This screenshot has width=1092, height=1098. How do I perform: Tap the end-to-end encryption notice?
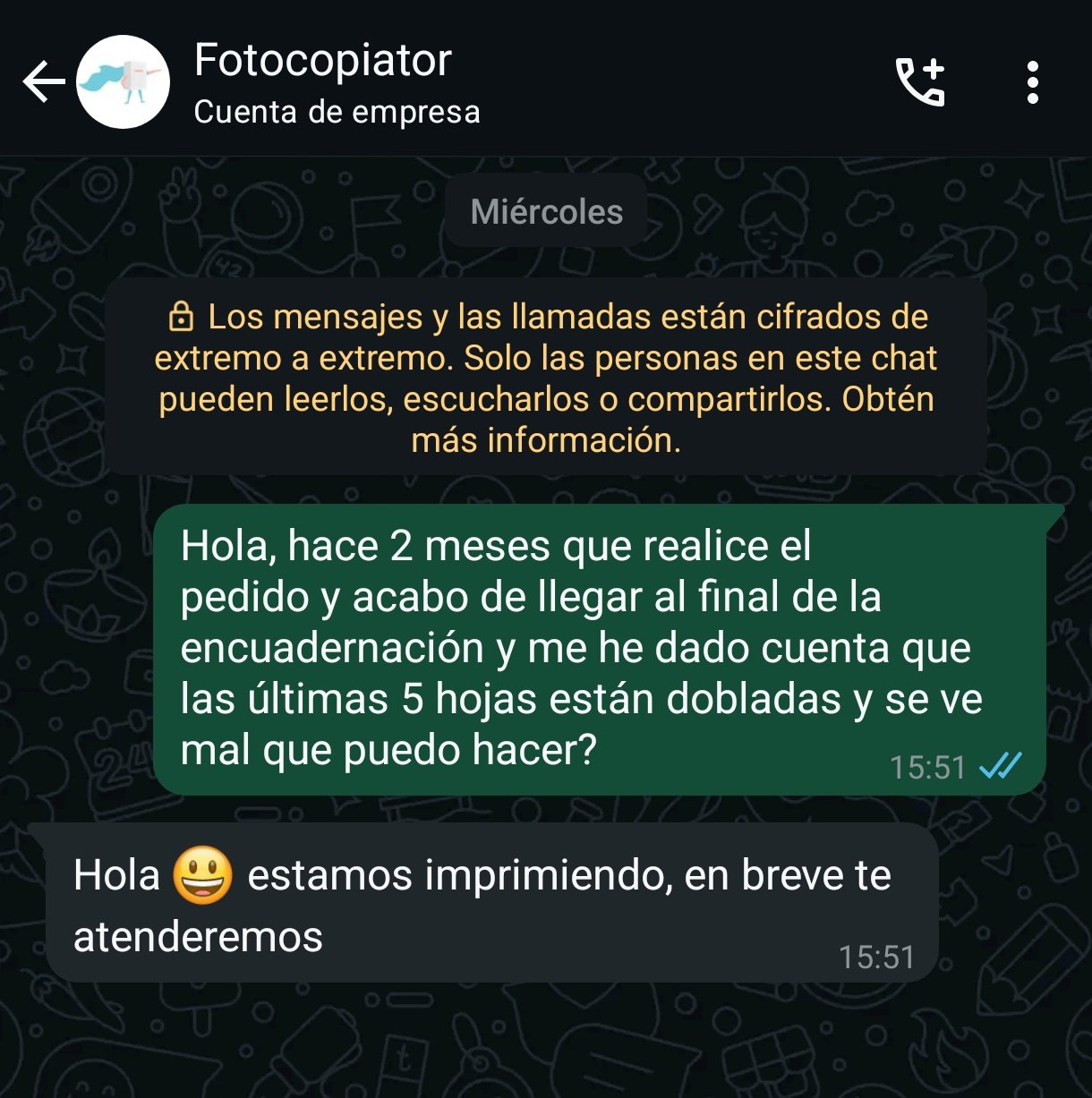546,377
